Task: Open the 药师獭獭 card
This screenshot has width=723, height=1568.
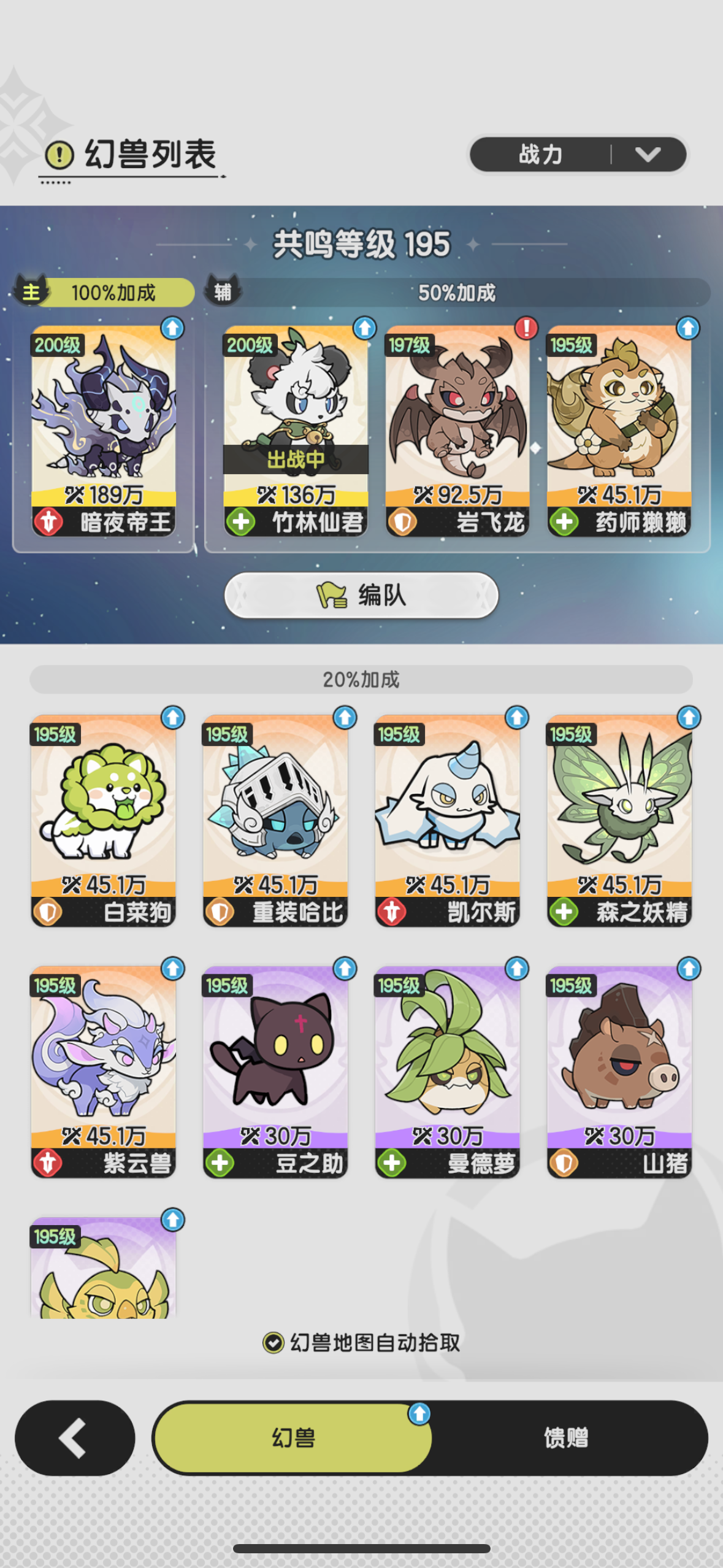Action: pyautogui.click(x=619, y=431)
